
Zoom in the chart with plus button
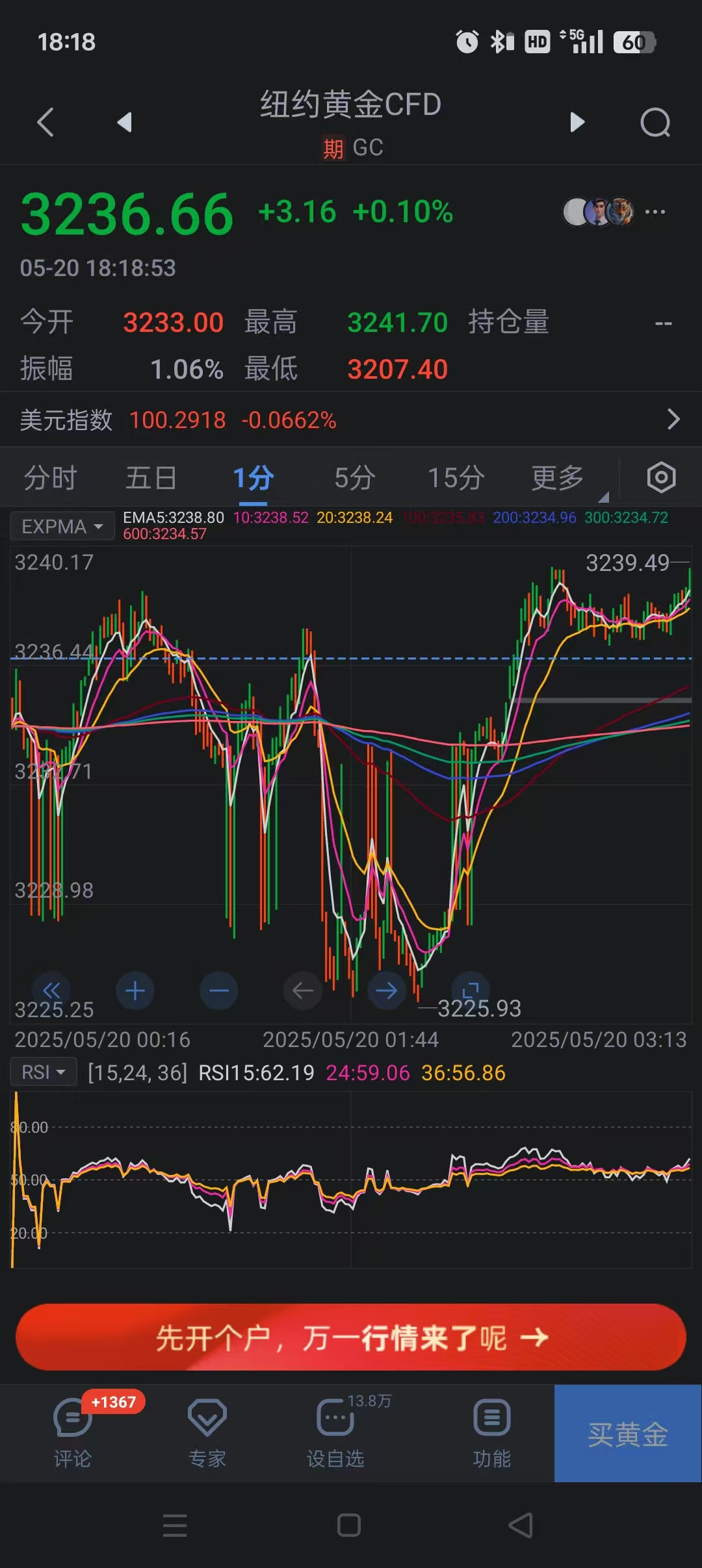click(x=135, y=991)
